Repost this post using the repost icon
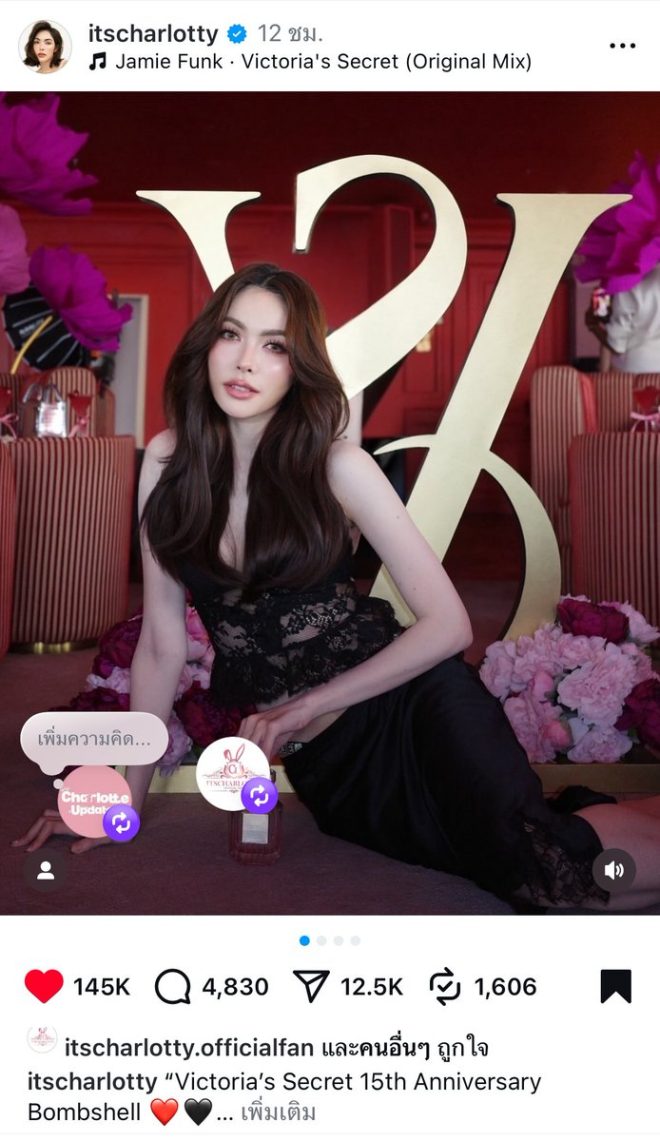The width and height of the screenshot is (660, 1141). pyautogui.click(x=444, y=986)
